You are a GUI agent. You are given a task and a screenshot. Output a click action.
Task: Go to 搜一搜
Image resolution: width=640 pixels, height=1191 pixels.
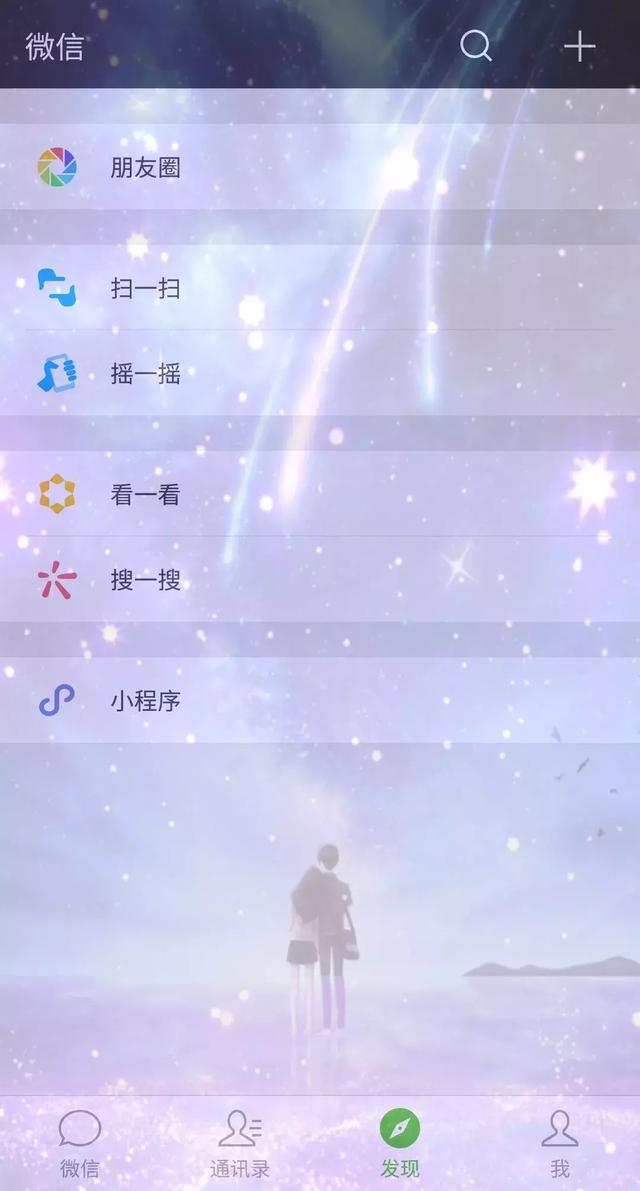pos(145,580)
